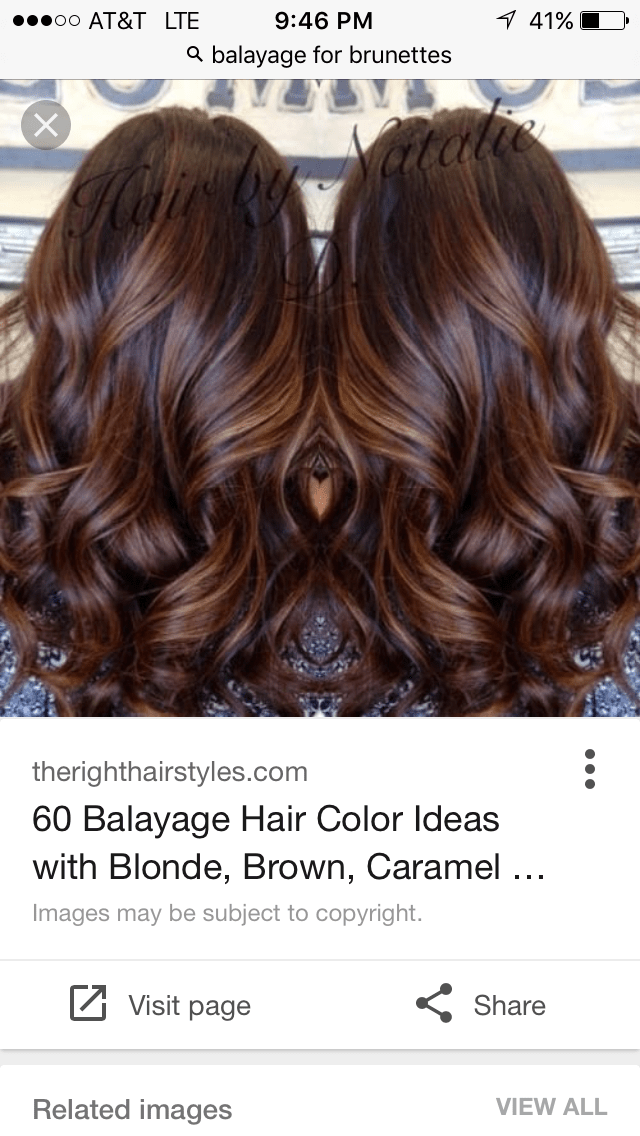640x1136 pixels.
Task: Tap the balayage for brunettes search bar
Action: (320, 54)
